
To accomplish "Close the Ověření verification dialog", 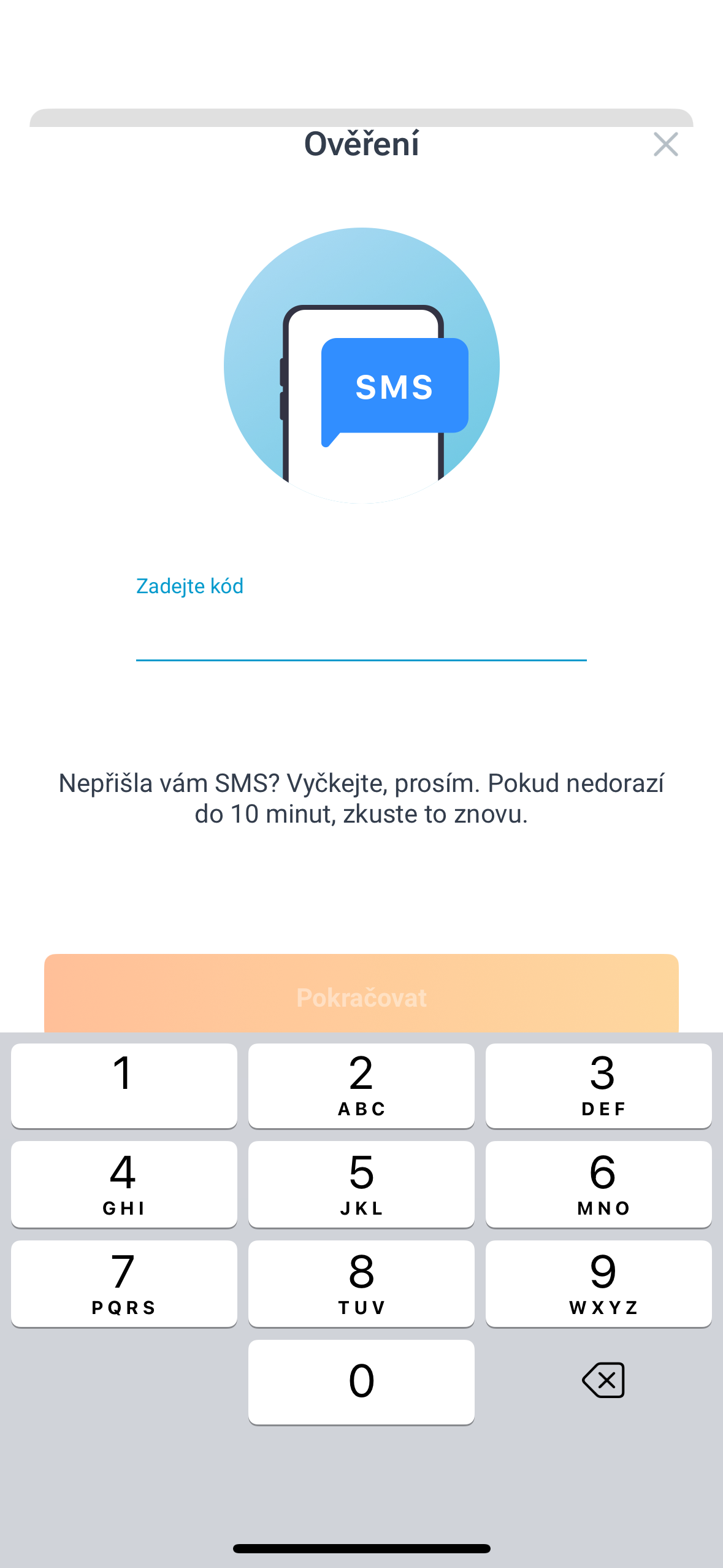I will pyautogui.click(x=665, y=145).
